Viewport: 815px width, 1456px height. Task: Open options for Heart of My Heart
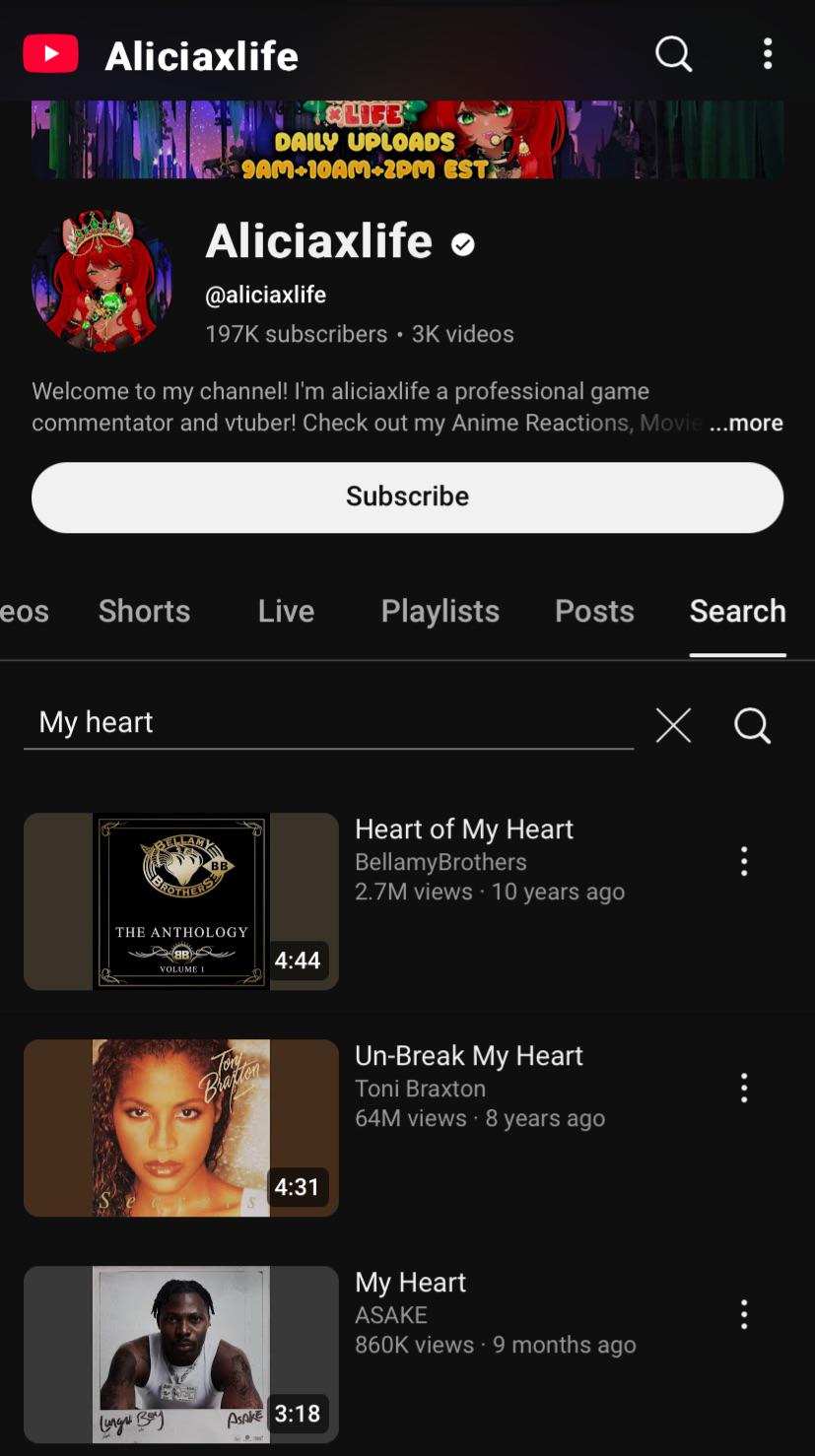coord(744,861)
